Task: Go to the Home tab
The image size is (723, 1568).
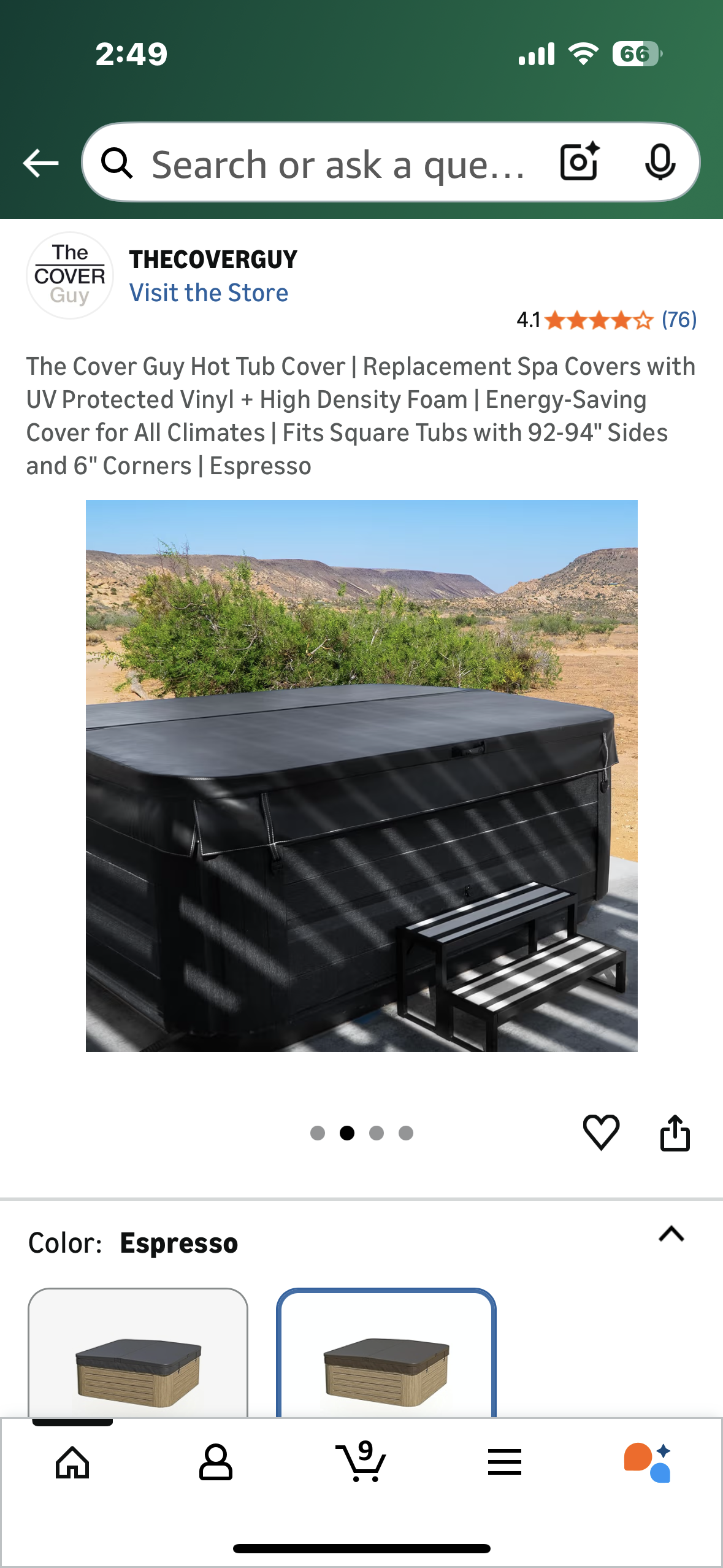Action: [x=72, y=1462]
